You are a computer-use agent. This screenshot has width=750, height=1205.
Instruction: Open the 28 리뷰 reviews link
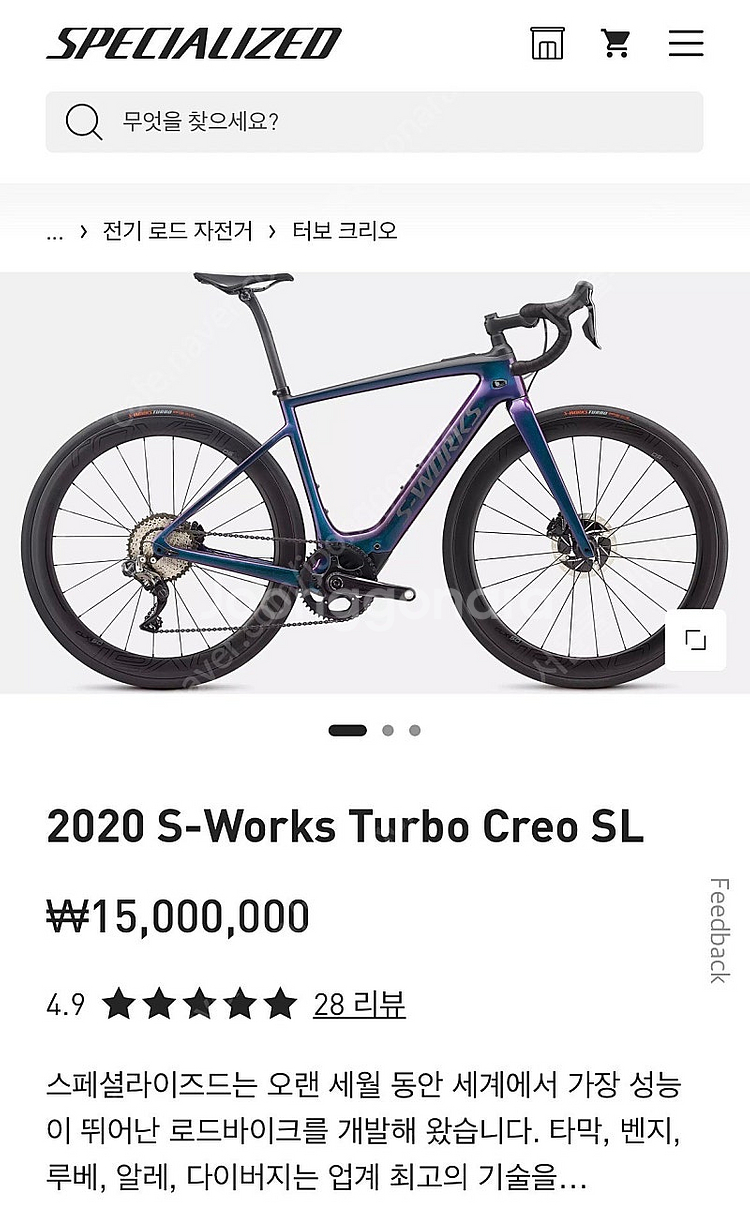point(359,1004)
